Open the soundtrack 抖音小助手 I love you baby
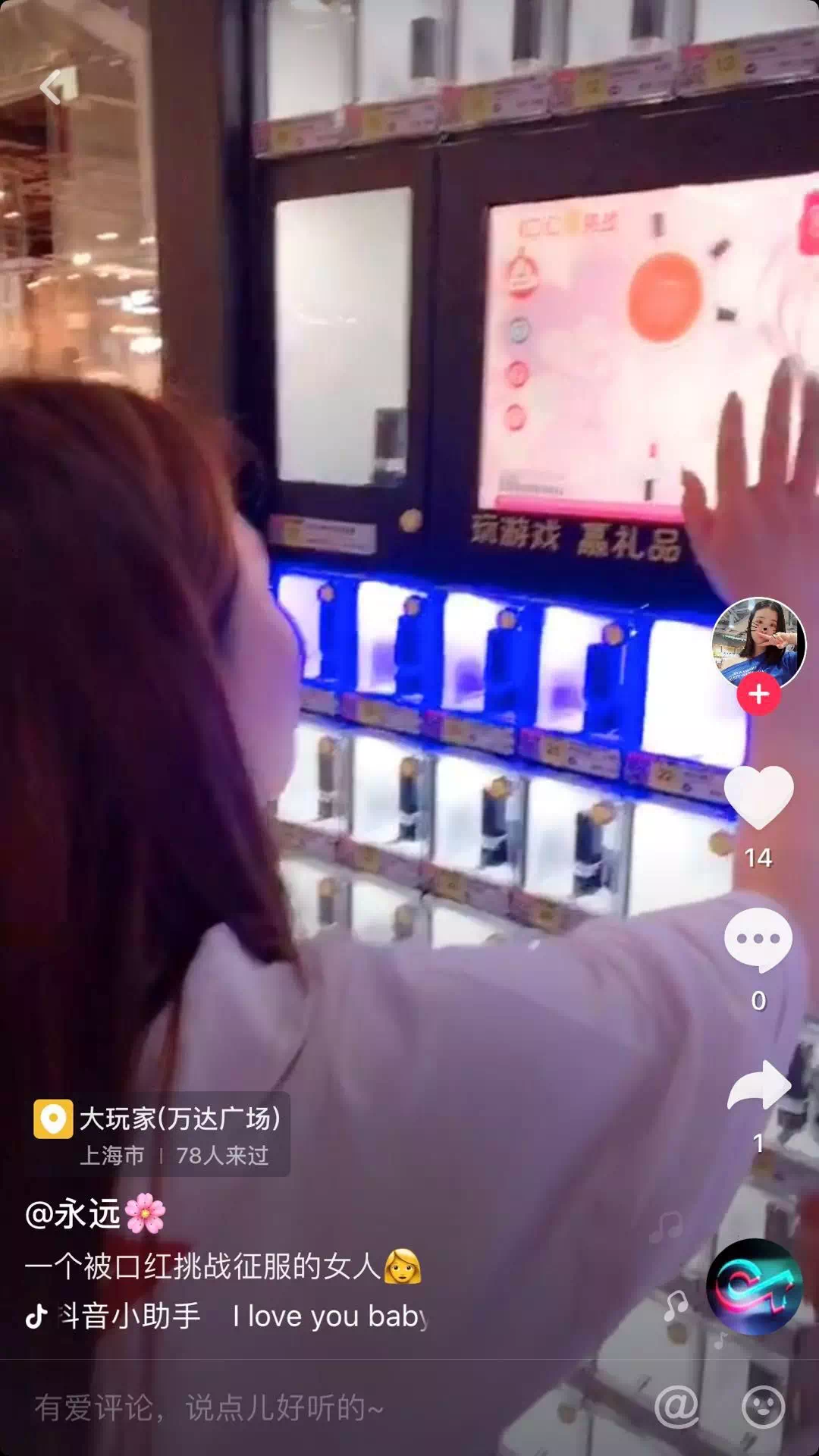Viewport: 819px width, 1456px height. (227, 1316)
